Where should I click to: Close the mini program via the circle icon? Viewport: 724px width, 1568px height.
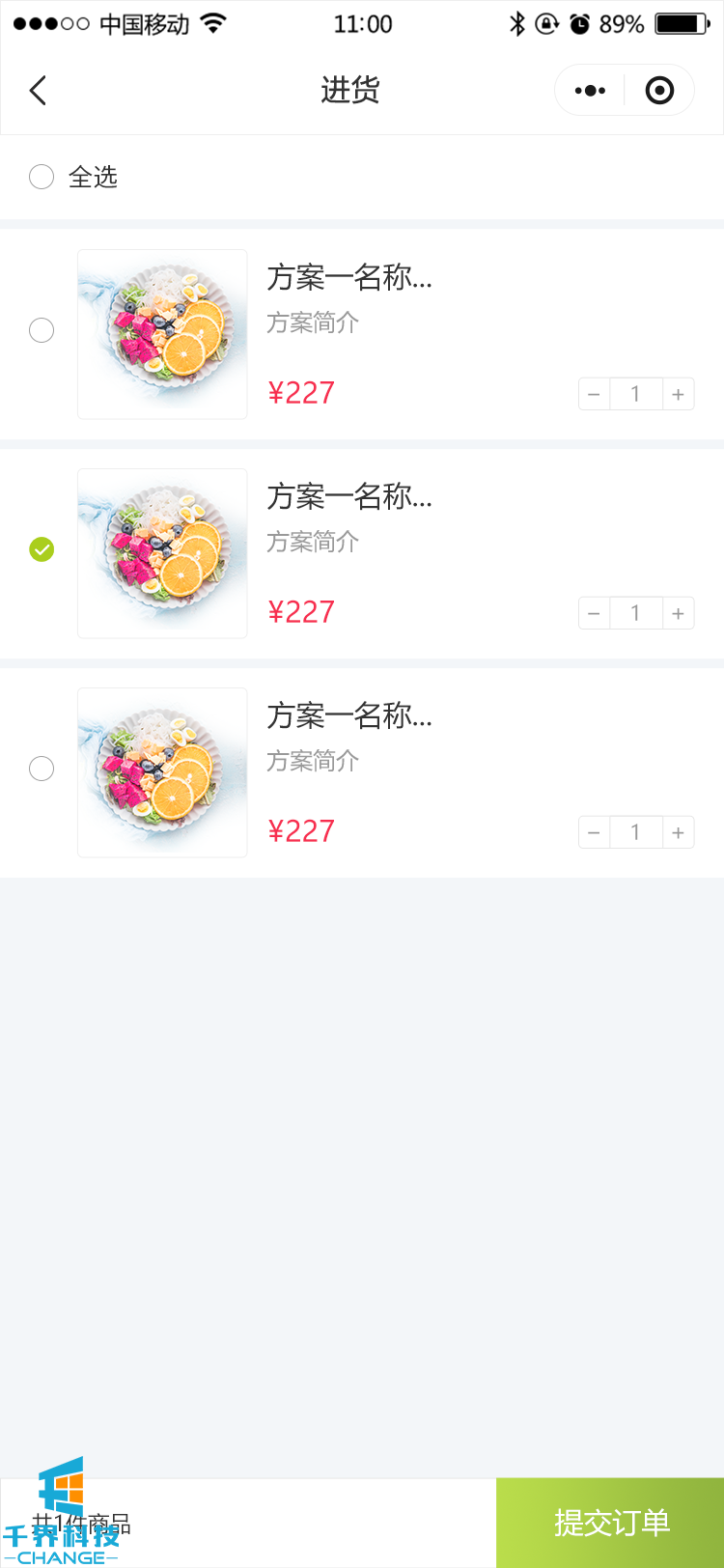click(659, 91)
